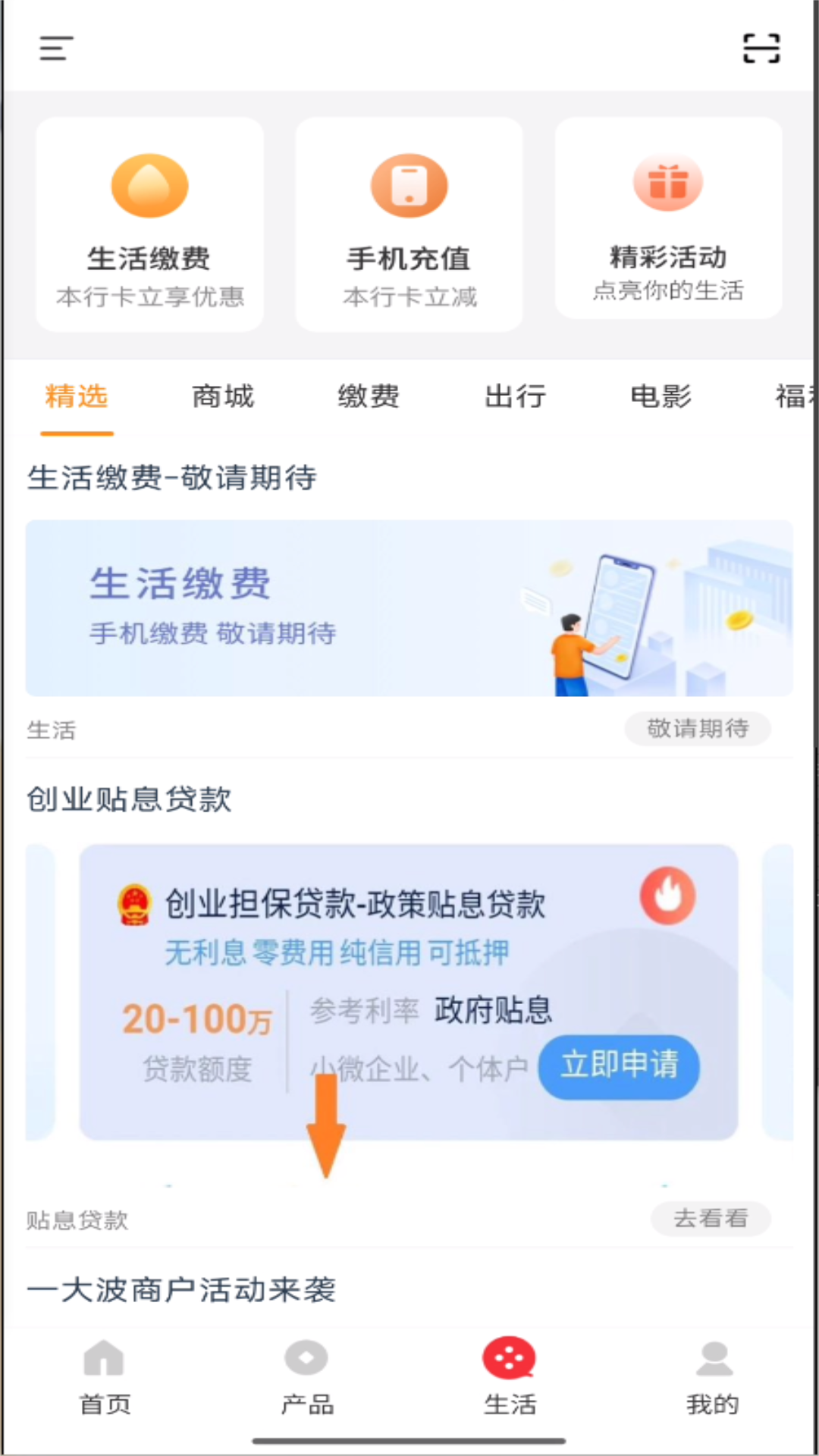Tap the 敬请期待 button
Screen dimensions: 819x1456
click(698, 729)
